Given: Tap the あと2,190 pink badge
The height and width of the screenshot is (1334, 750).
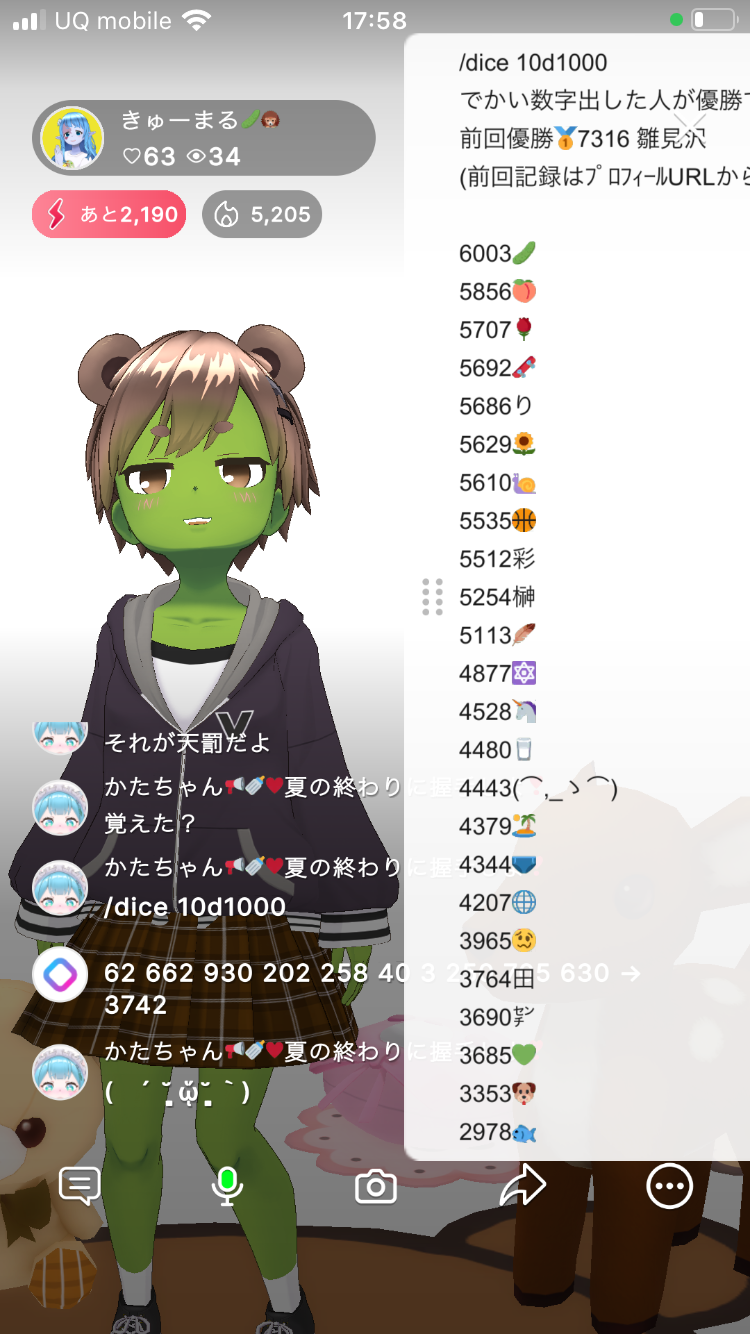Looking at the screenshot, I should point(109,214).
